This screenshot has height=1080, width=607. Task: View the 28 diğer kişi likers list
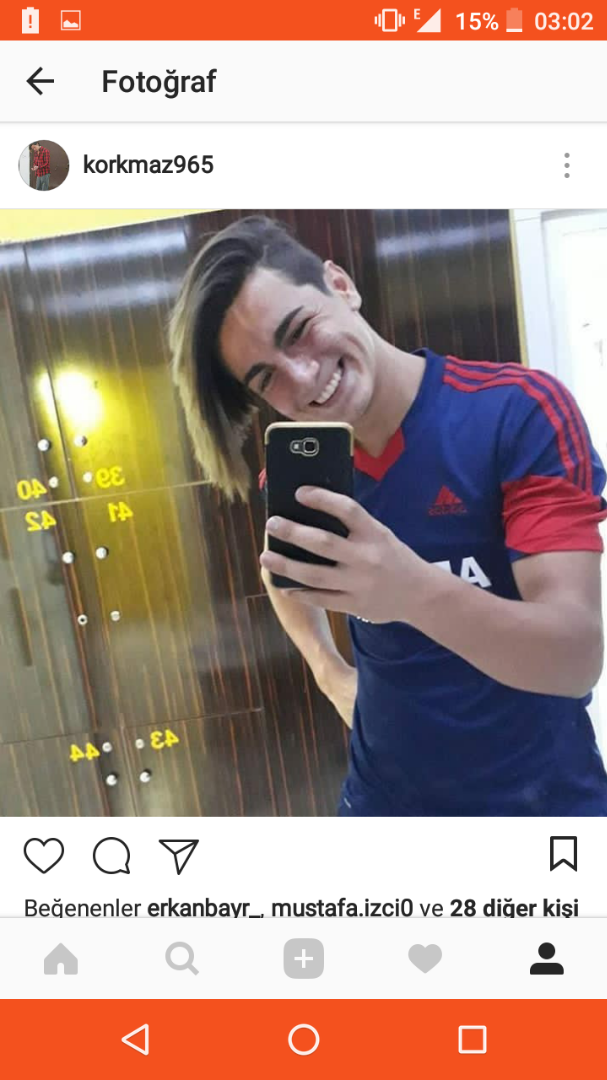pos(513,907)
